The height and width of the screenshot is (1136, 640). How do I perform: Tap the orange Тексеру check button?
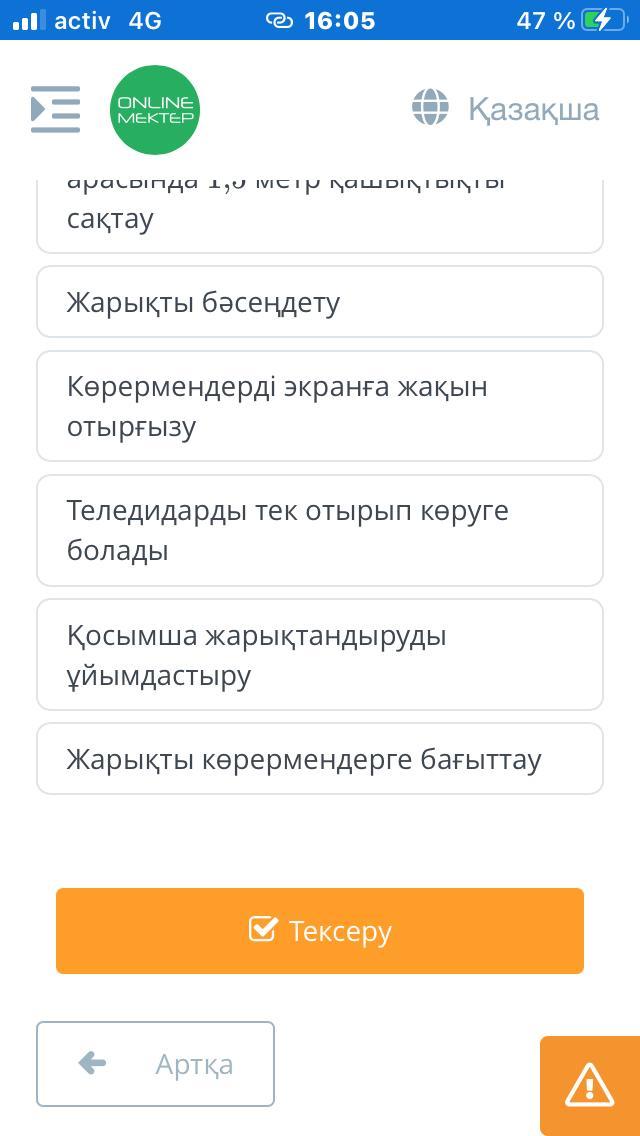[x=320, y=930]
